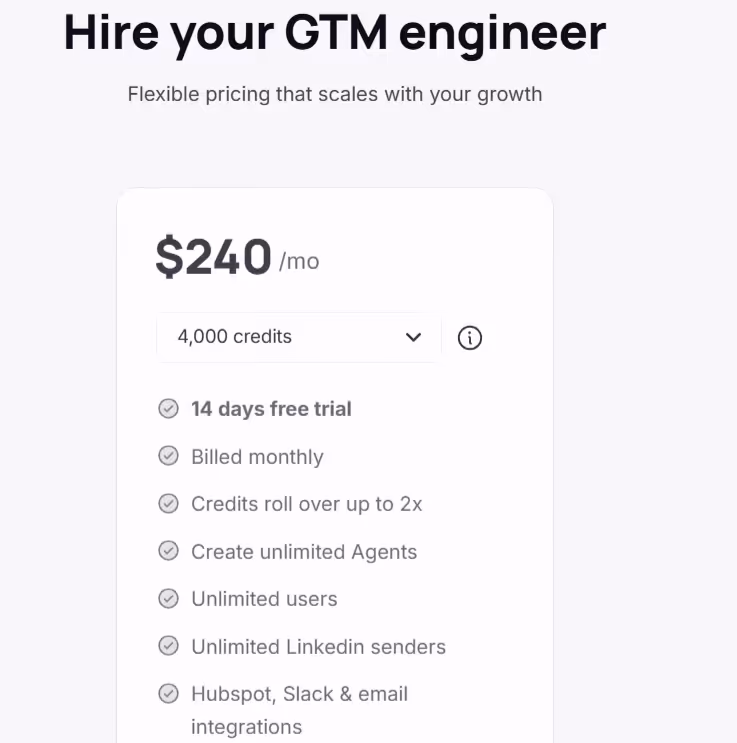Viewport: 737px width, 743px height.
Task: Click the $240 price label
Action: click(x=212, y=257)
